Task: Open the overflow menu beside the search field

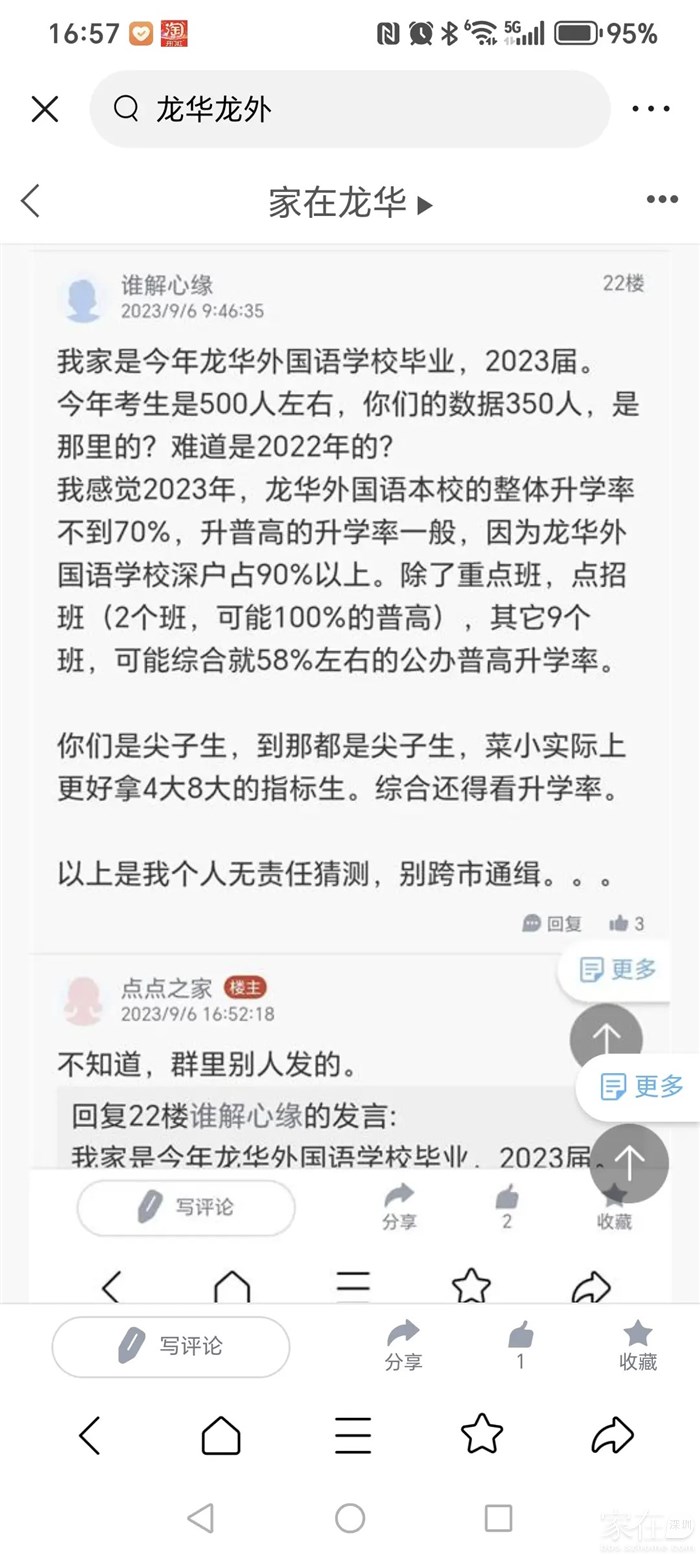Action: (650, 109)
